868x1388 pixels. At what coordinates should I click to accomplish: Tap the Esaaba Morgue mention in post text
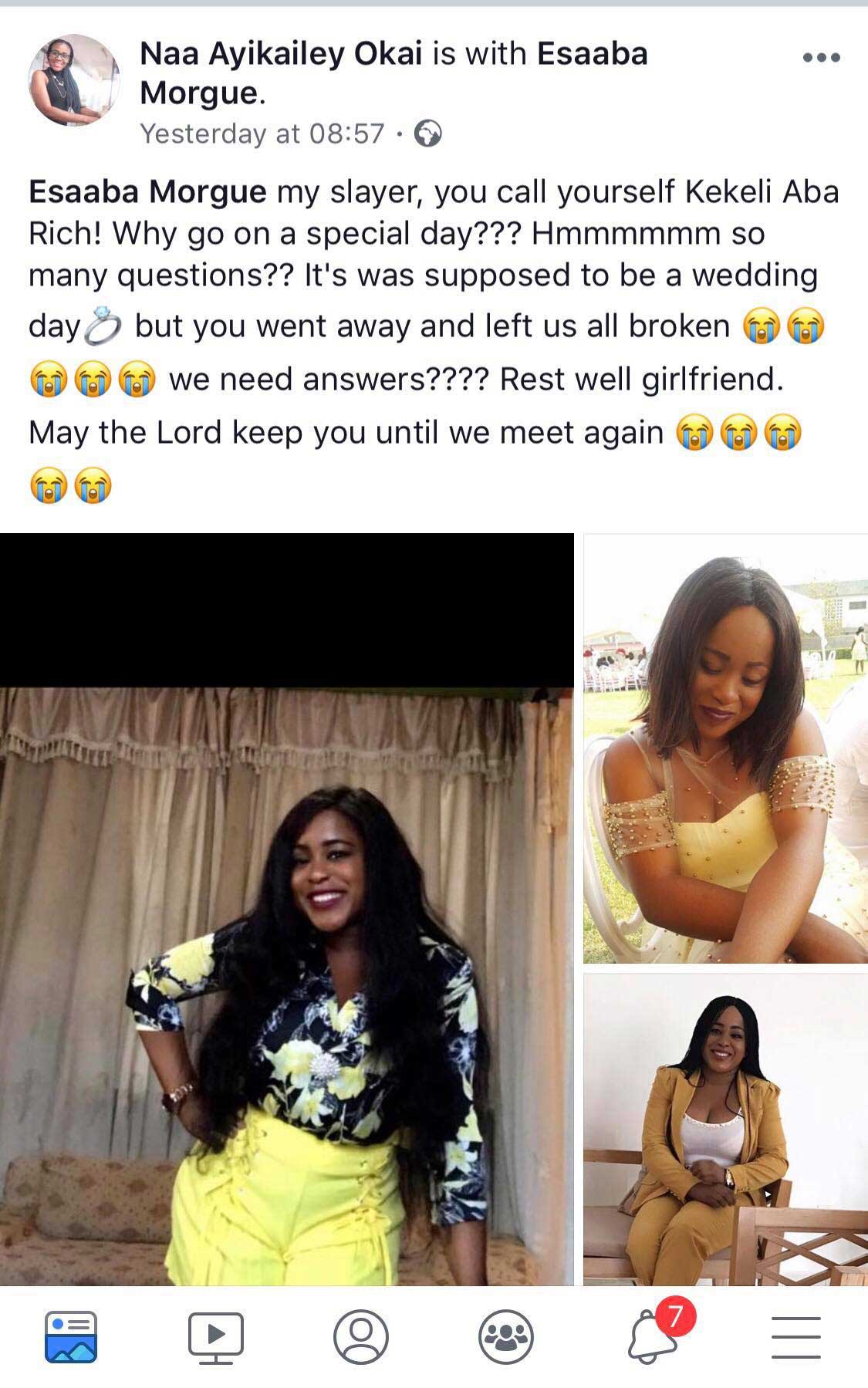[x=147, y=191]
